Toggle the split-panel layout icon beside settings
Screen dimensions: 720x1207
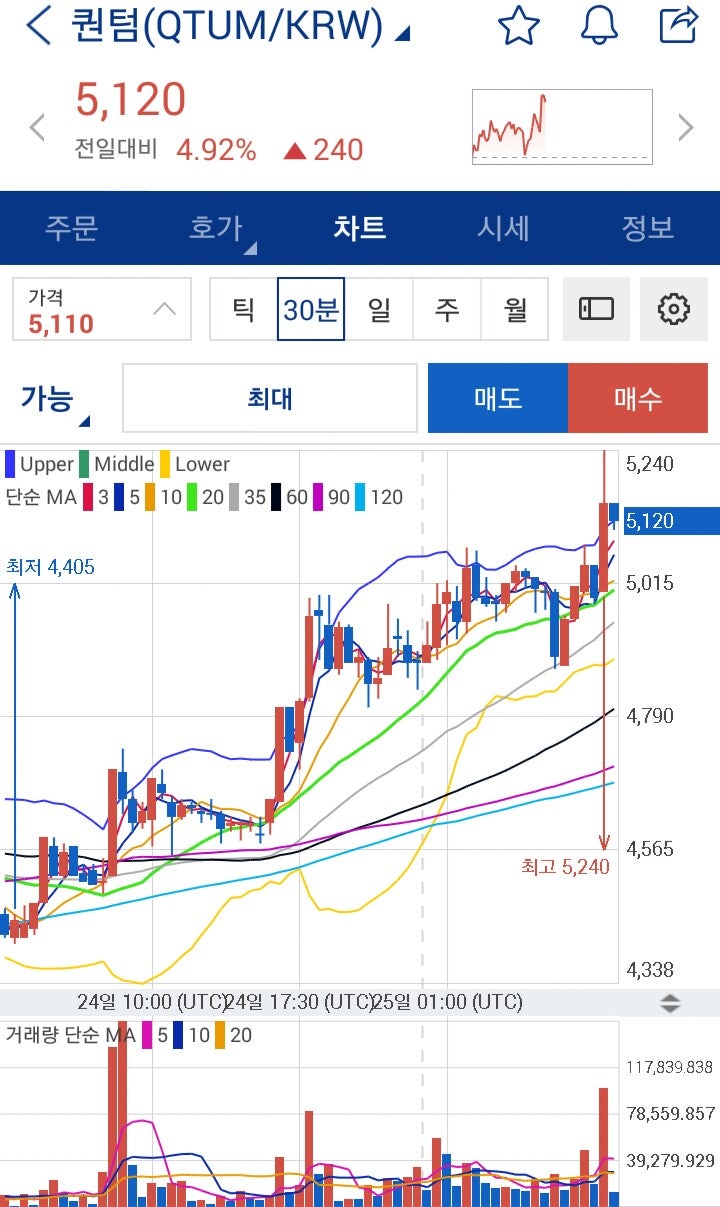pos(596,310)
